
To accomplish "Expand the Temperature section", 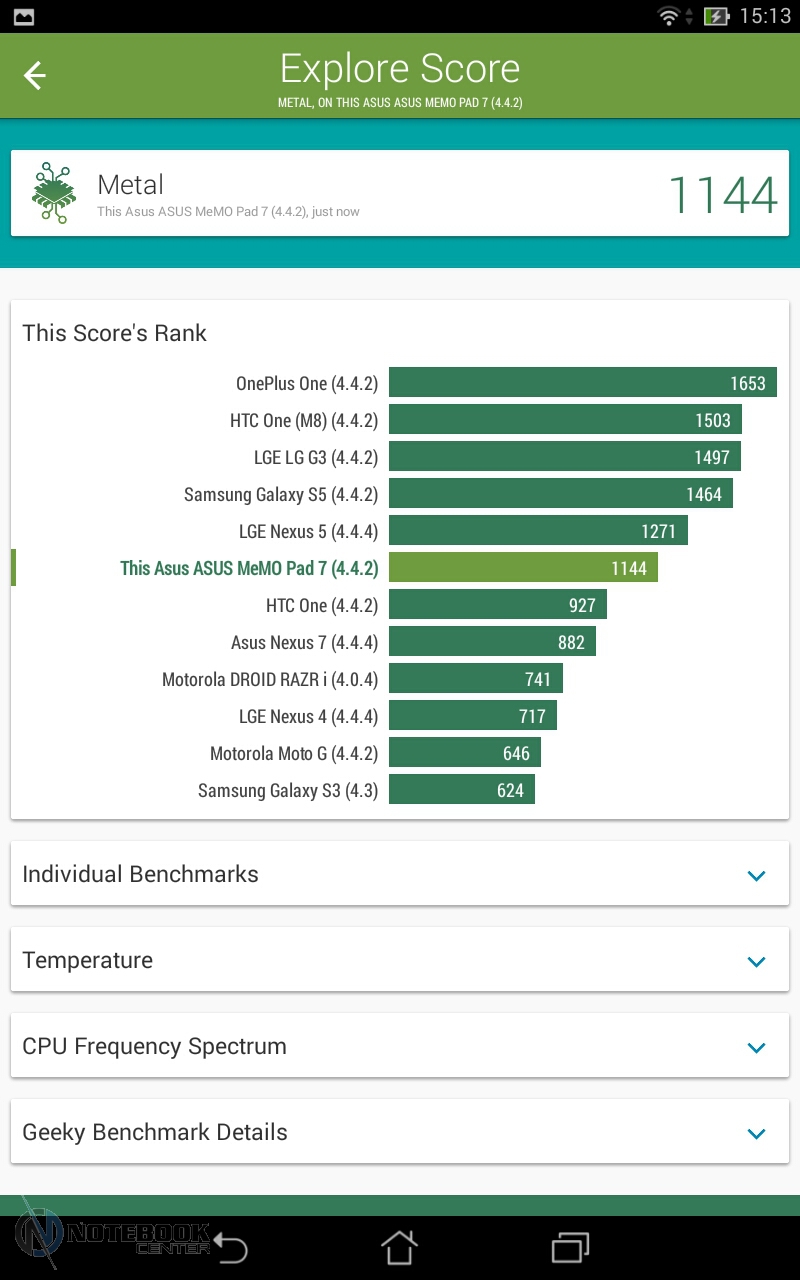I will [400, 960].
